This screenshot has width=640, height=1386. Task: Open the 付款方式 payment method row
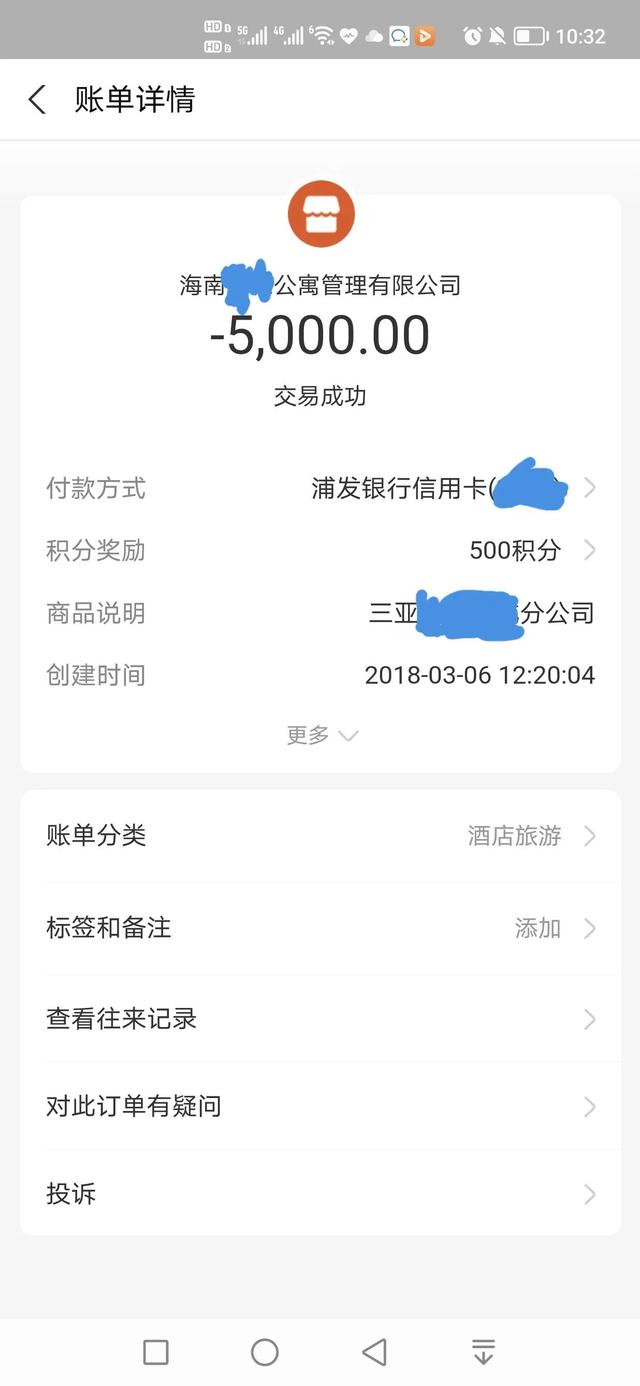click(x=320, y=488)
